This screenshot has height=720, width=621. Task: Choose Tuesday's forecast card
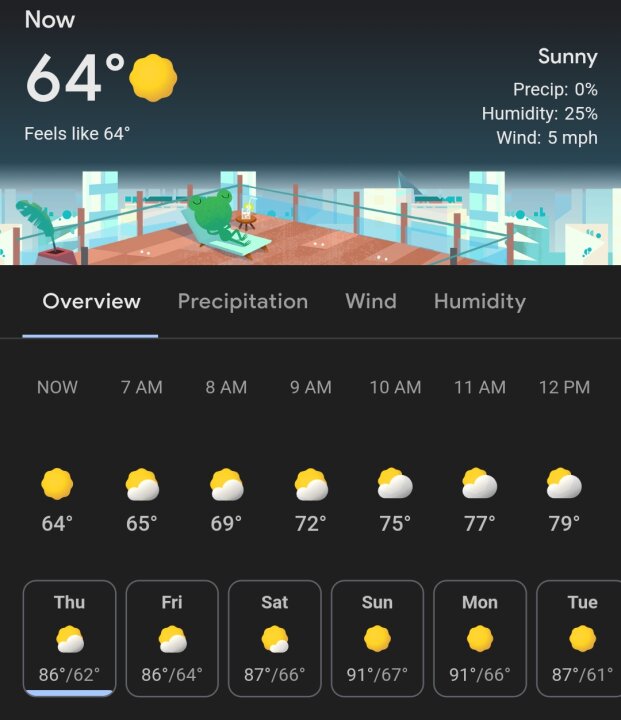tap(581, 638)
